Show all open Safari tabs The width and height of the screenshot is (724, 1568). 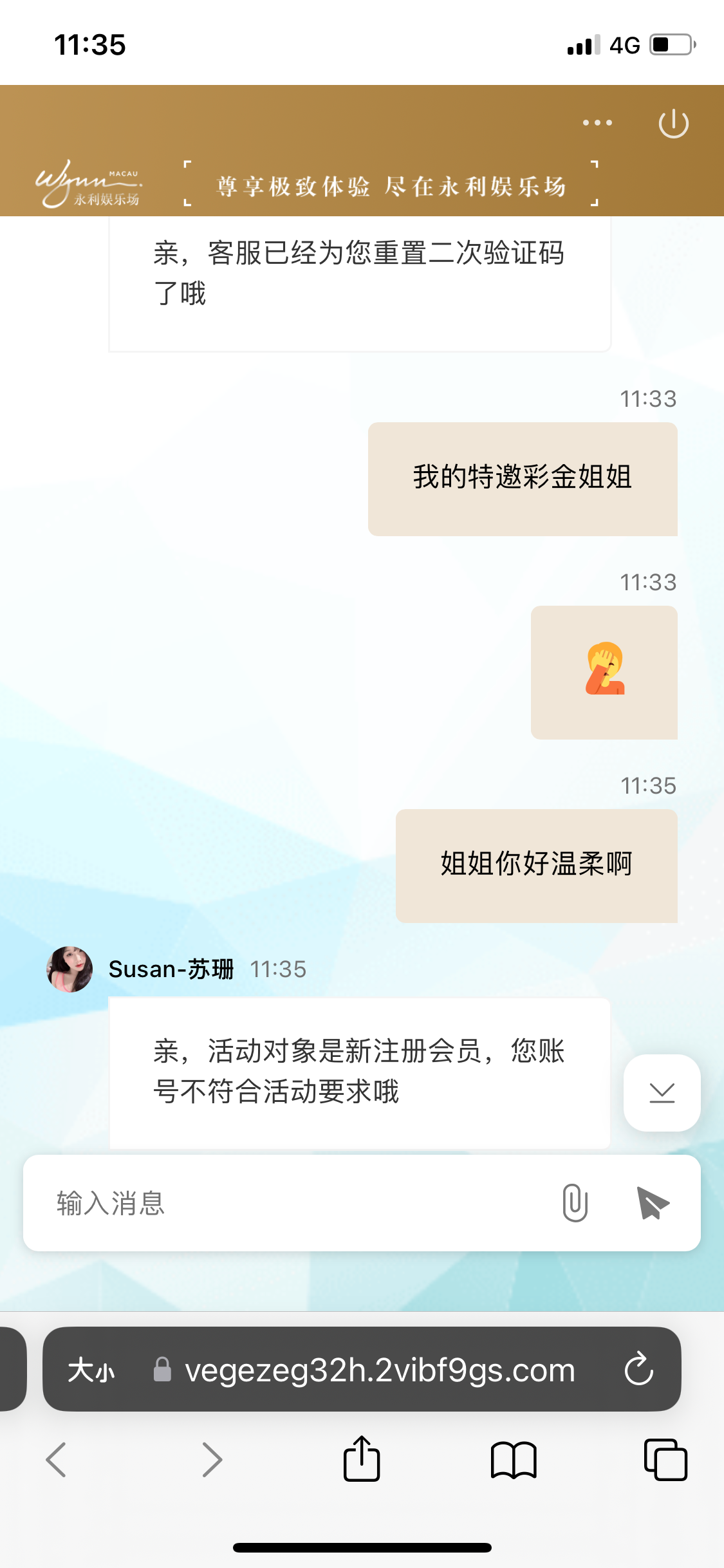coord(665,1459)
